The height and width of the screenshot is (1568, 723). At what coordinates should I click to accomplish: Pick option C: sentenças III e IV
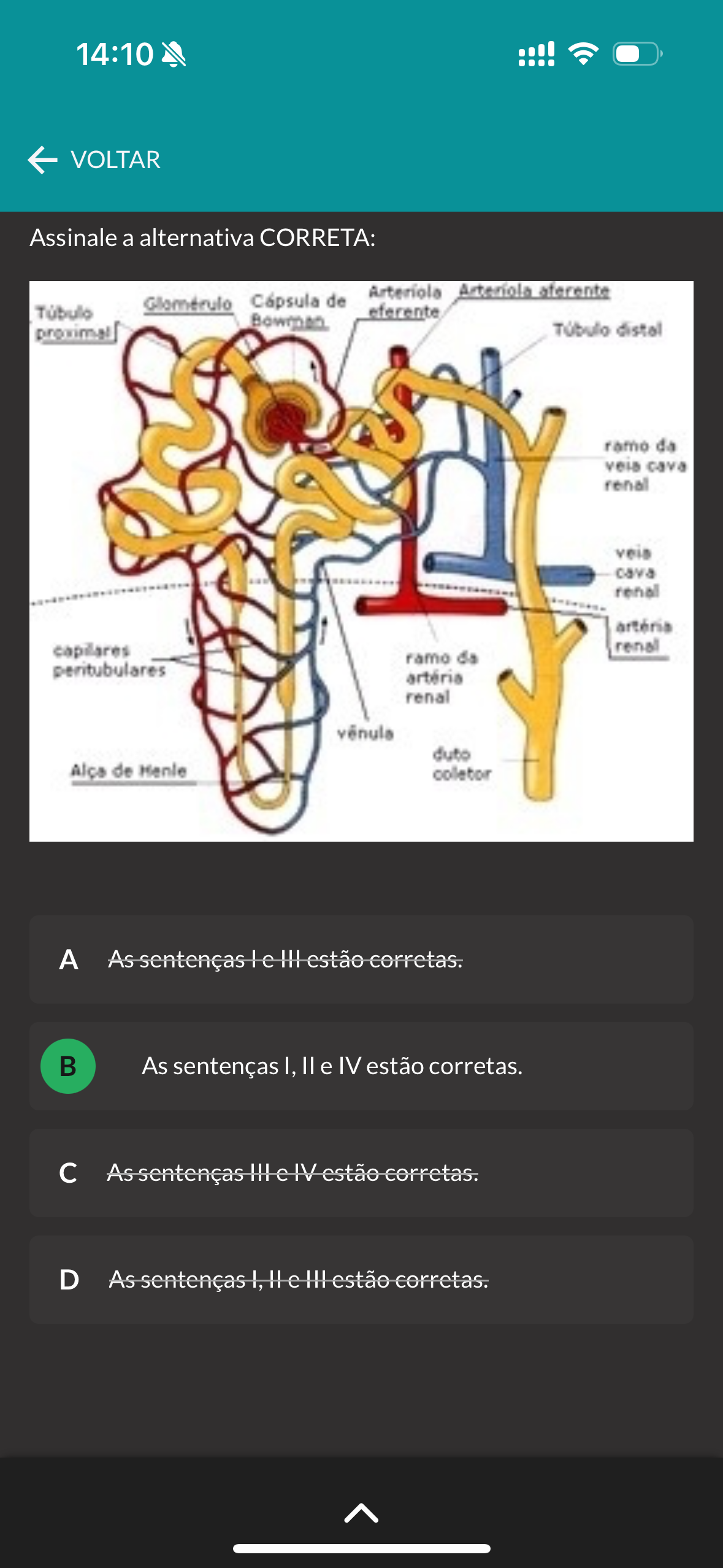tap(361, 1172)
